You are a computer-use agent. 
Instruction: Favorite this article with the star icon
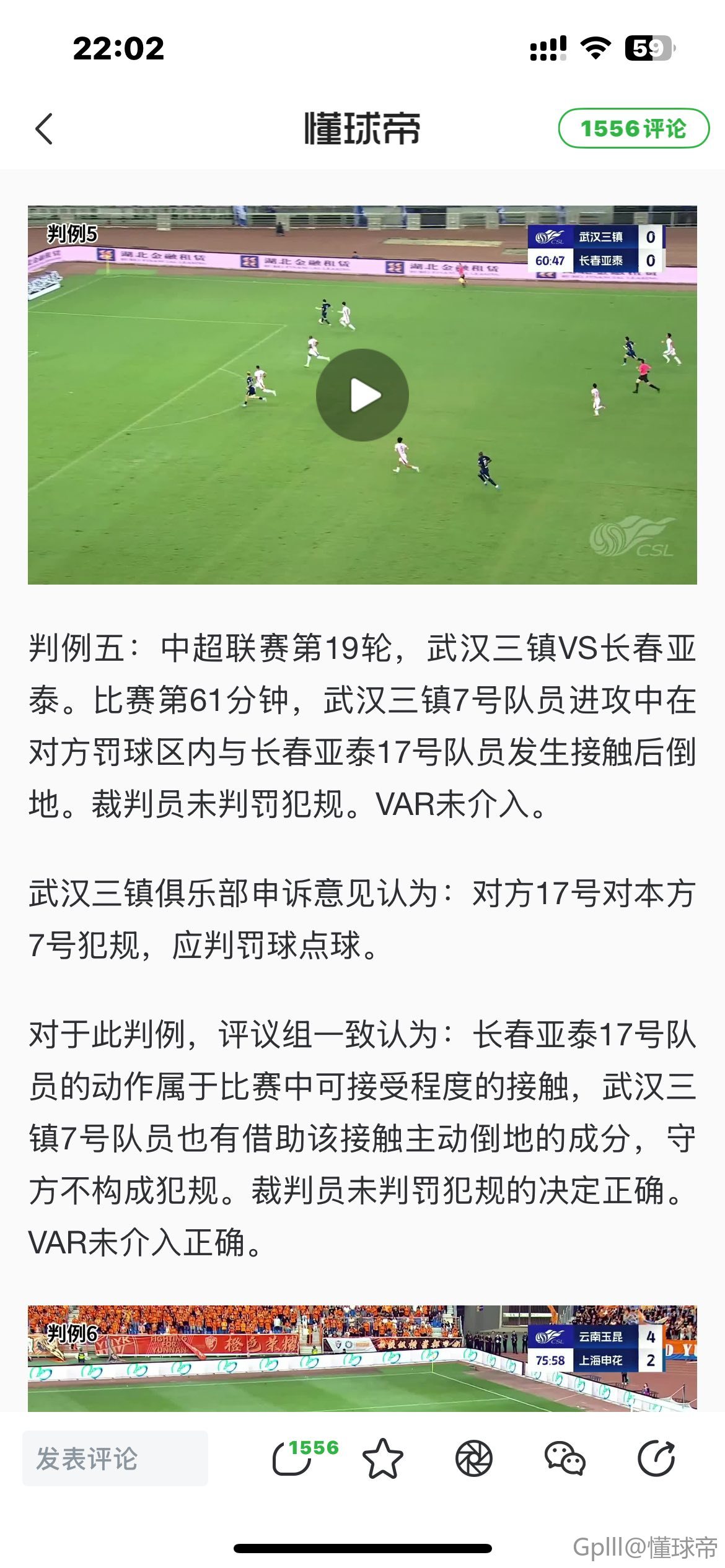pos(382,1458)
